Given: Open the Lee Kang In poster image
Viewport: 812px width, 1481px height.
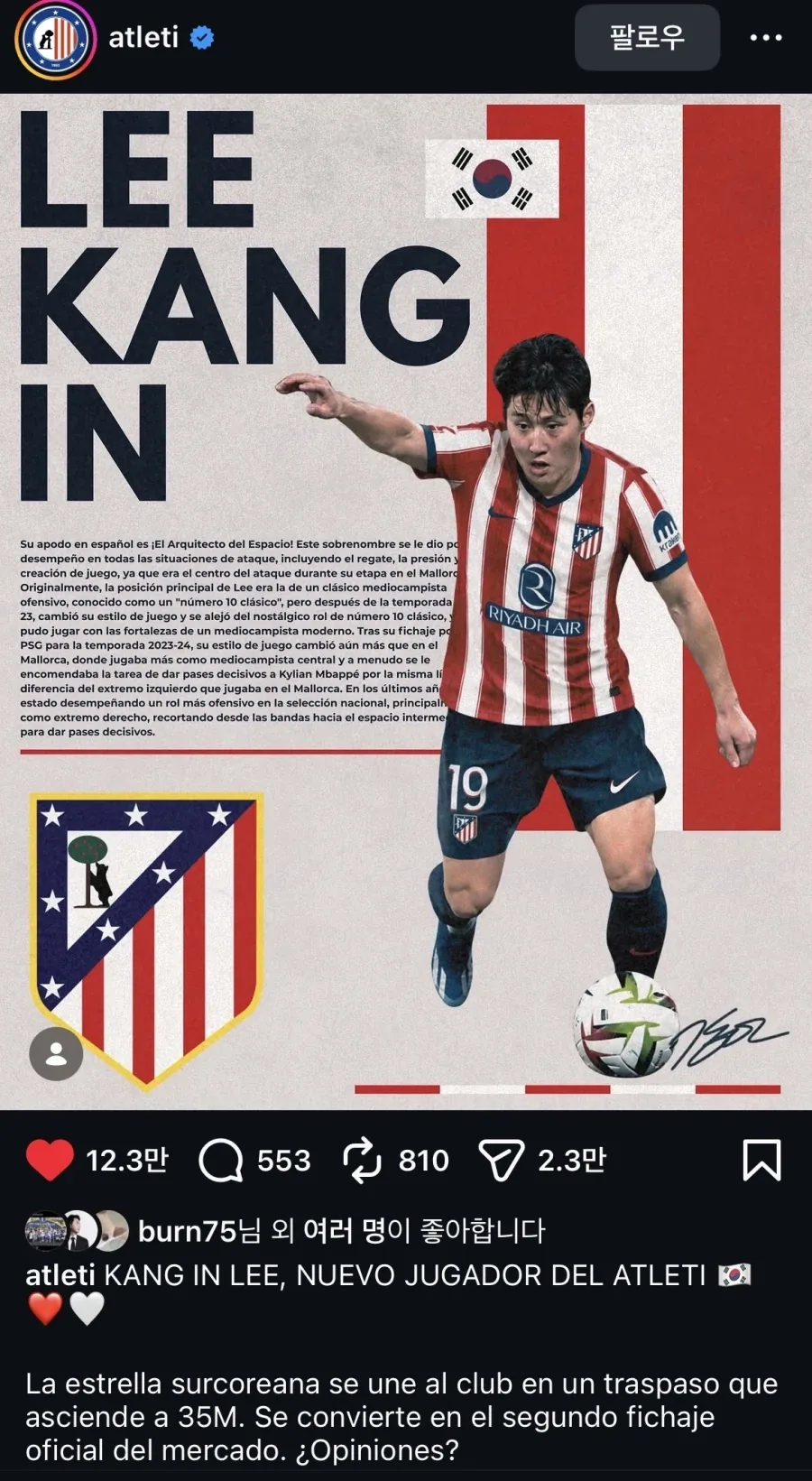Looking at the screenshot, I should 406,602.
